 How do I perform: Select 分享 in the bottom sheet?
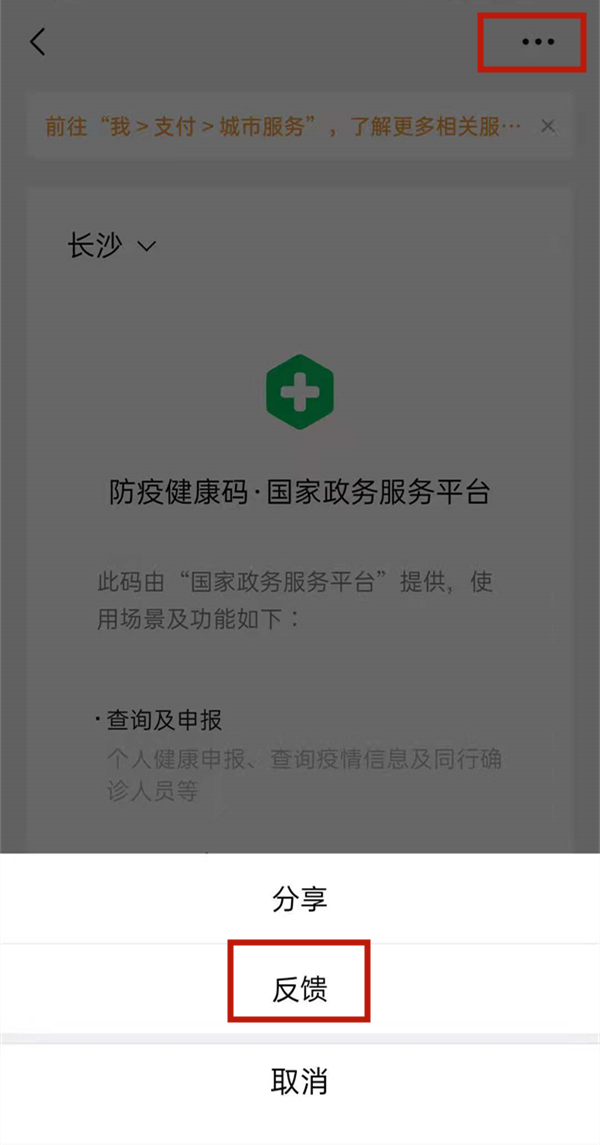point(299,898)
